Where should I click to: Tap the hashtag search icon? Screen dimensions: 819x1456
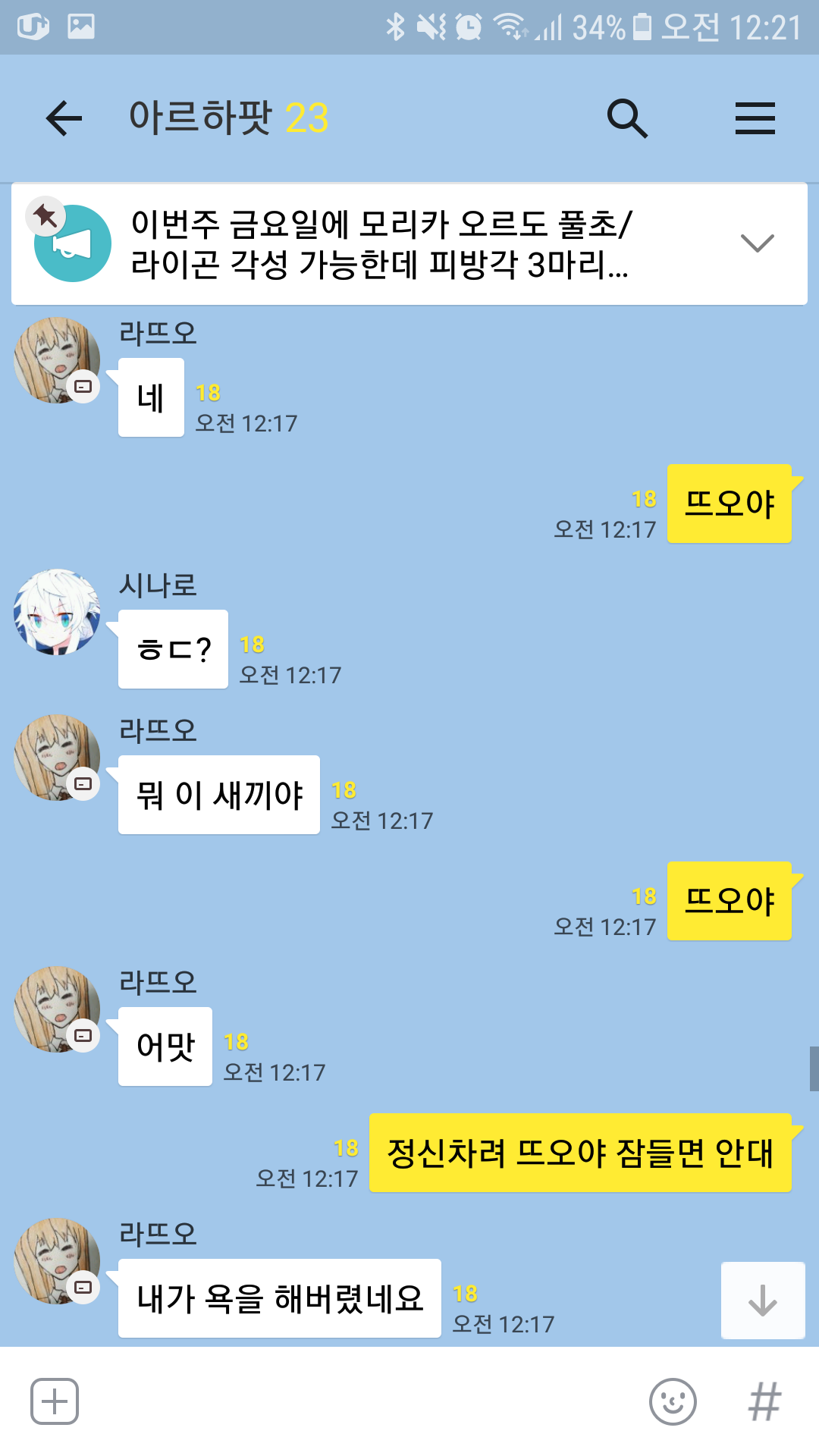point(764,1401)
